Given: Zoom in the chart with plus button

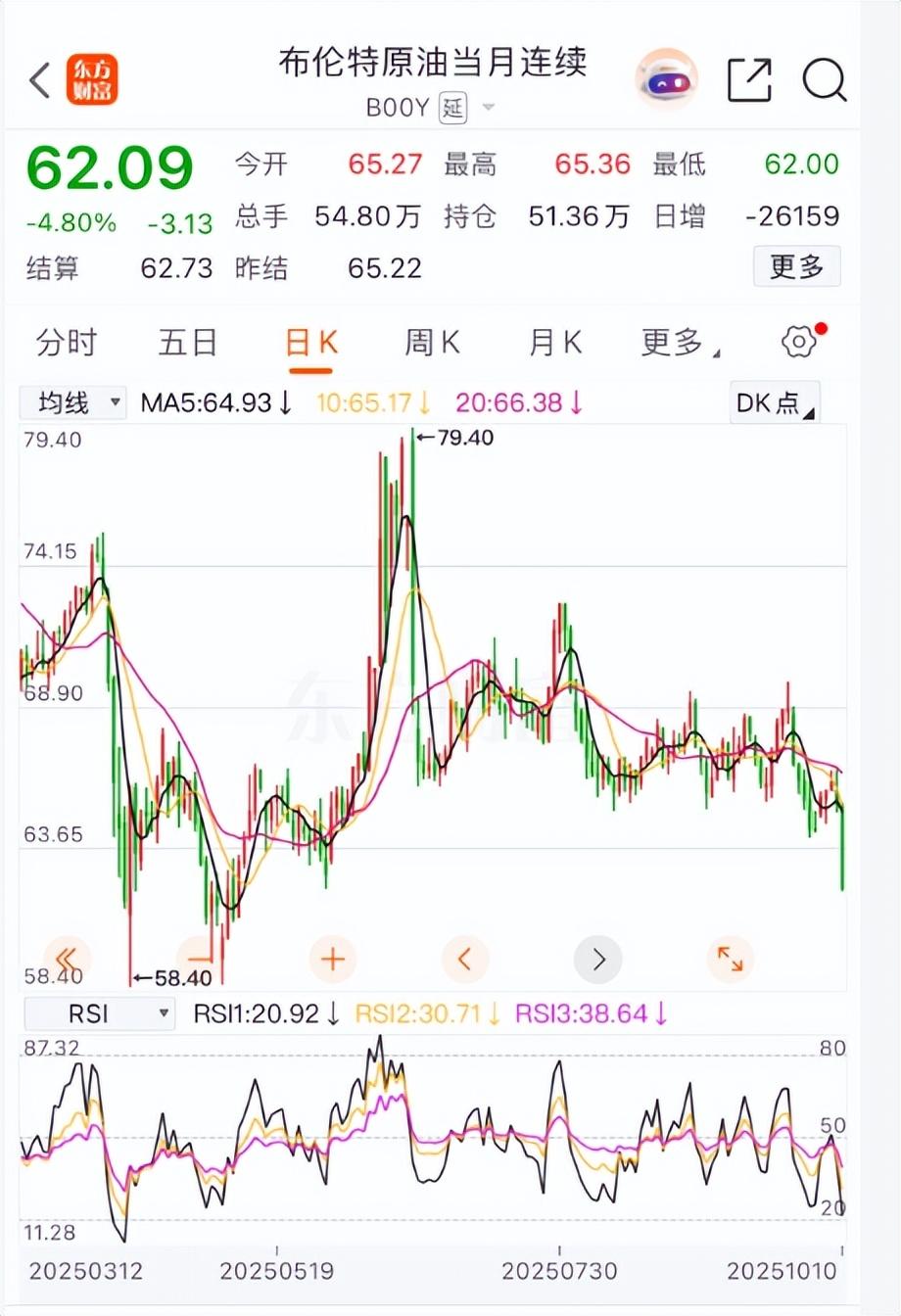Looking at the screenshot, I should [333, 959].
